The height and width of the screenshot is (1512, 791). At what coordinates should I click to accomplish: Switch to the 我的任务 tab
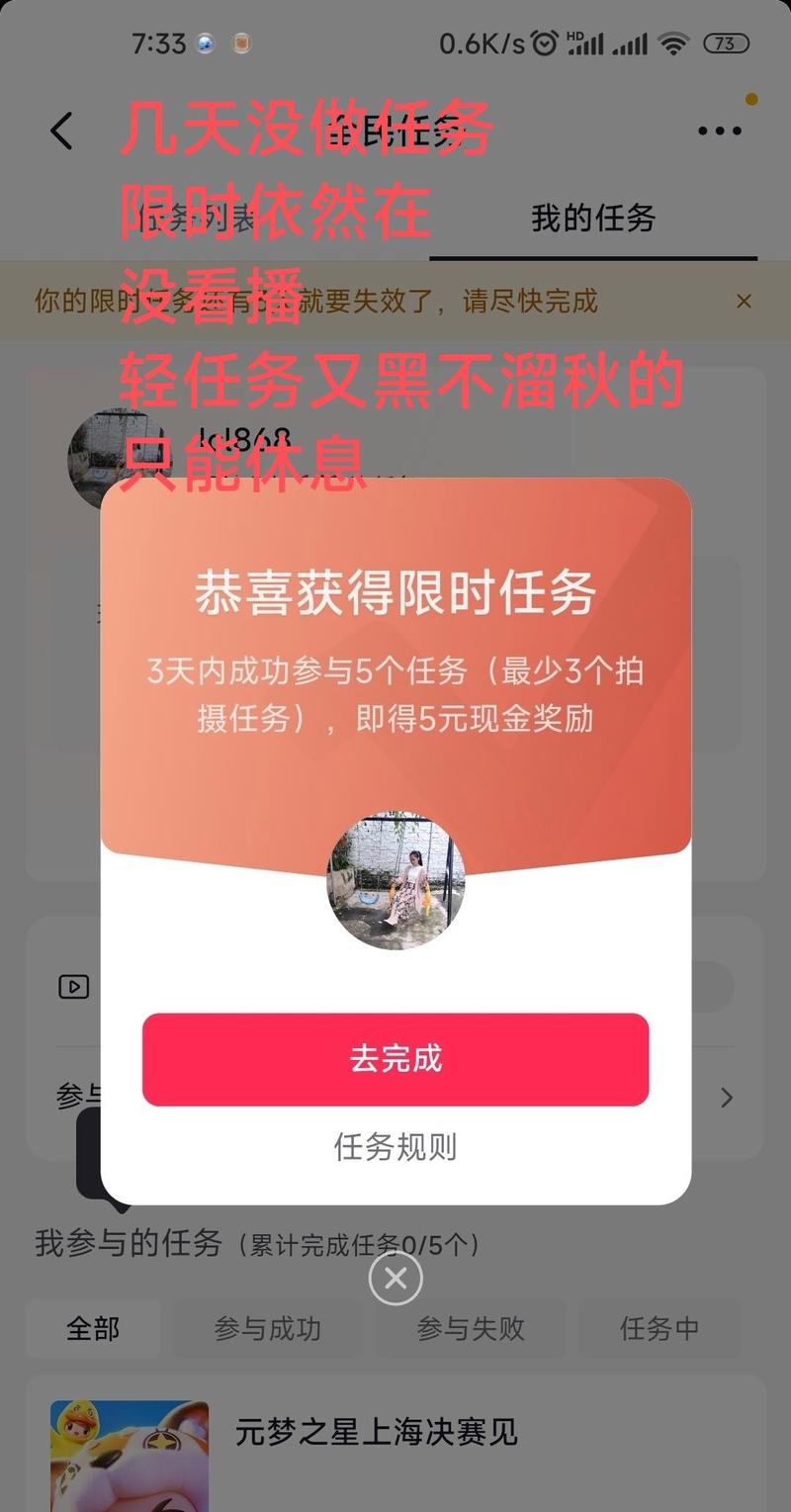pos(593,219)
